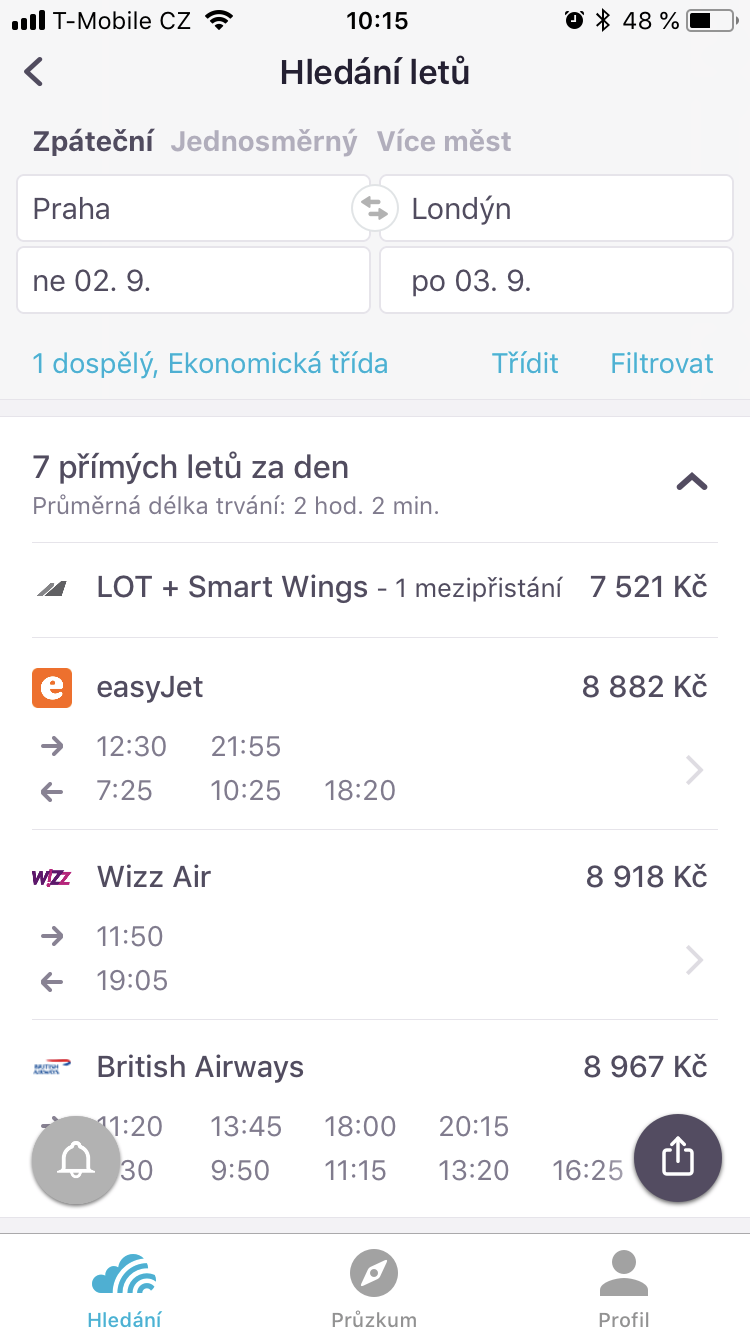Select the Zpáteční trip type
Image resolution: width=750 pixels, height=1334 pixels.
pos(93,142)
